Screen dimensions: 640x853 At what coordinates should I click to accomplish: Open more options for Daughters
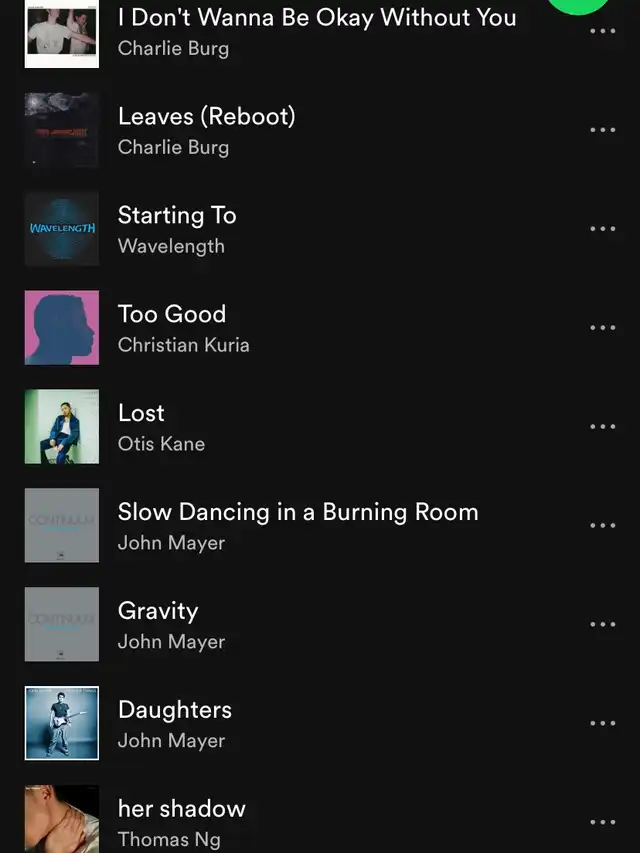pos(603,724)
